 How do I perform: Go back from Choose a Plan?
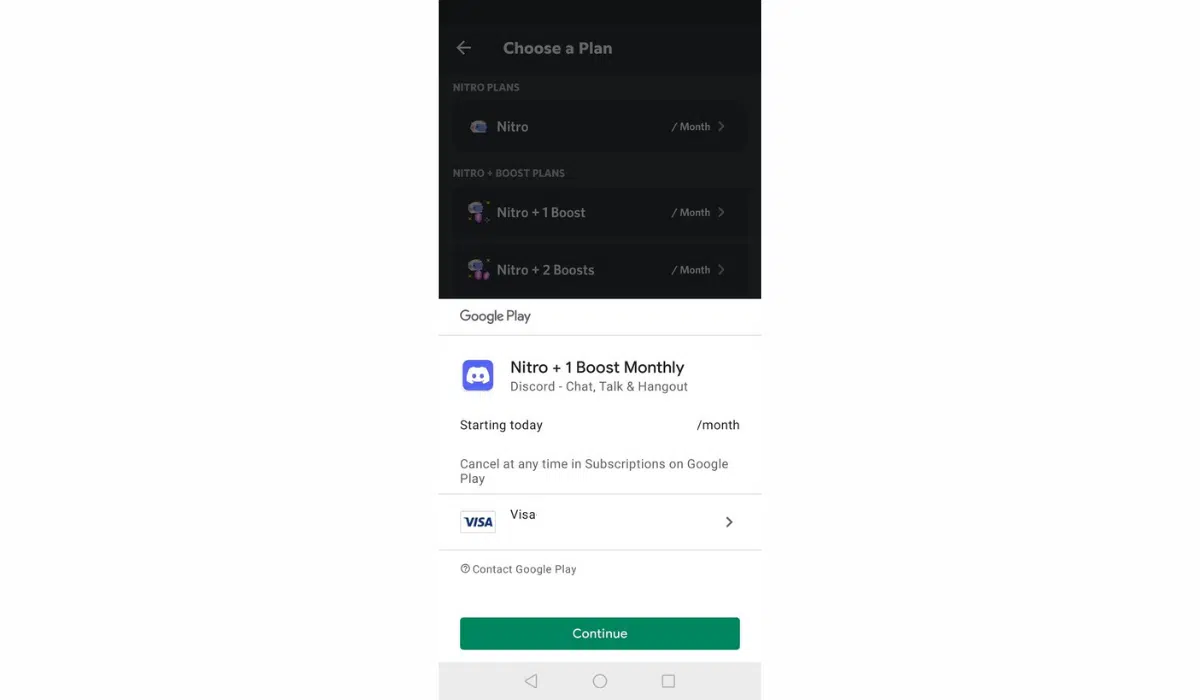pyautogui.click(x=463, y=48)
